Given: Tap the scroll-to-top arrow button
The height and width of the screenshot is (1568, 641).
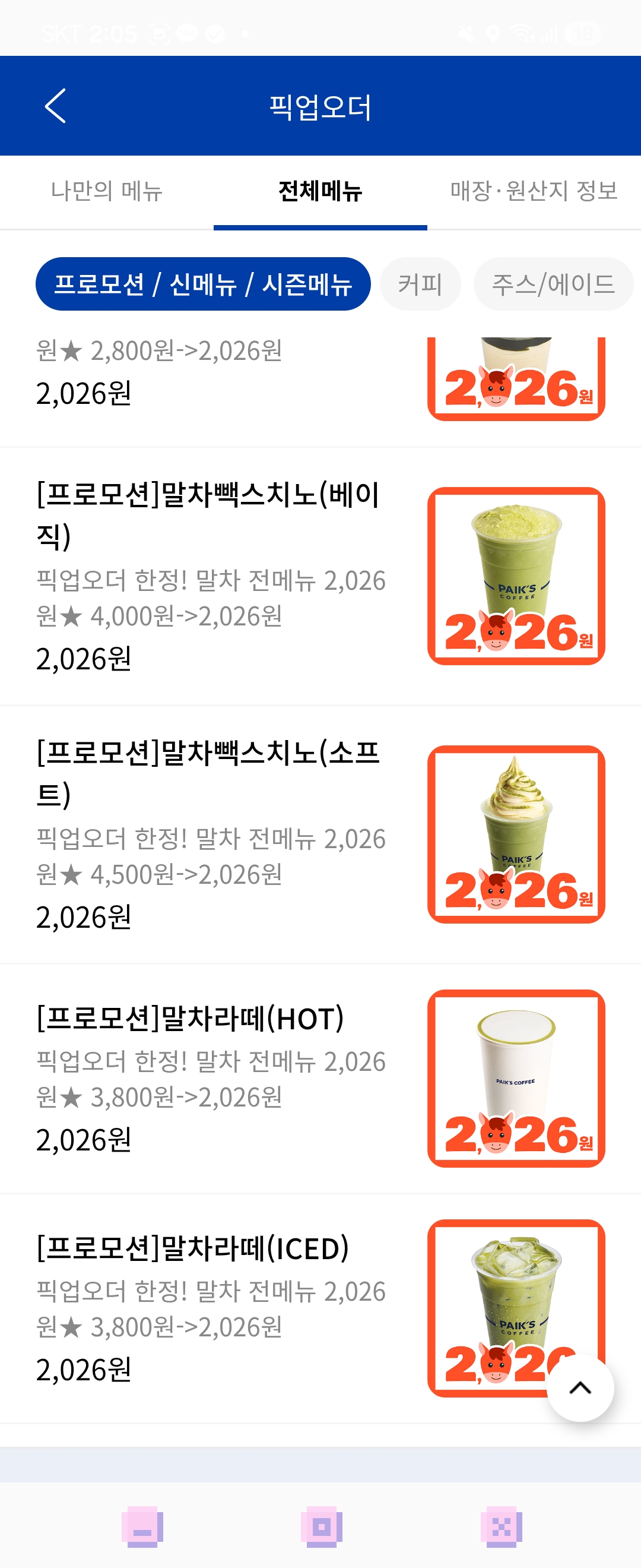Looking at the screenshot, I should click(x=580, y=1388).
